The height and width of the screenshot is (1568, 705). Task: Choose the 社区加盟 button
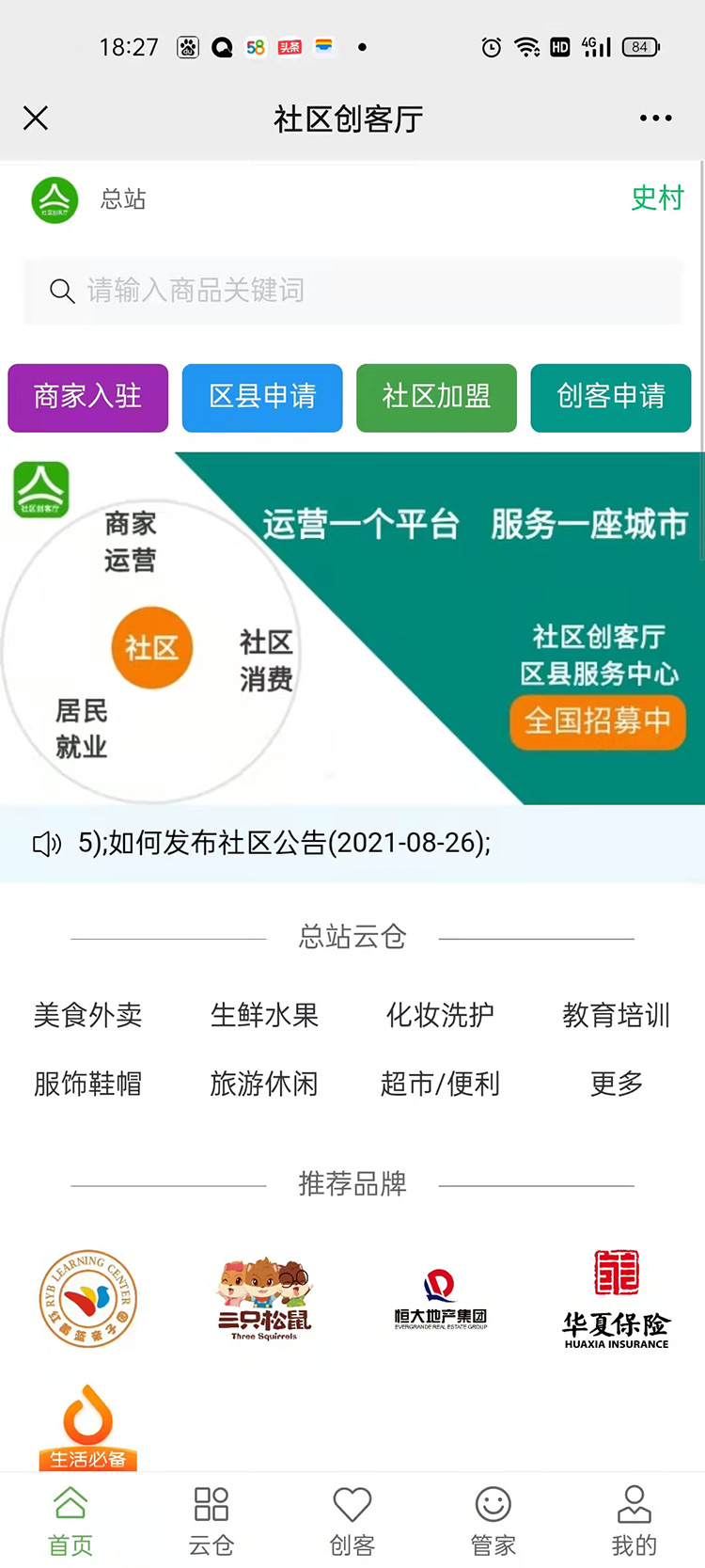click(436, 397)
